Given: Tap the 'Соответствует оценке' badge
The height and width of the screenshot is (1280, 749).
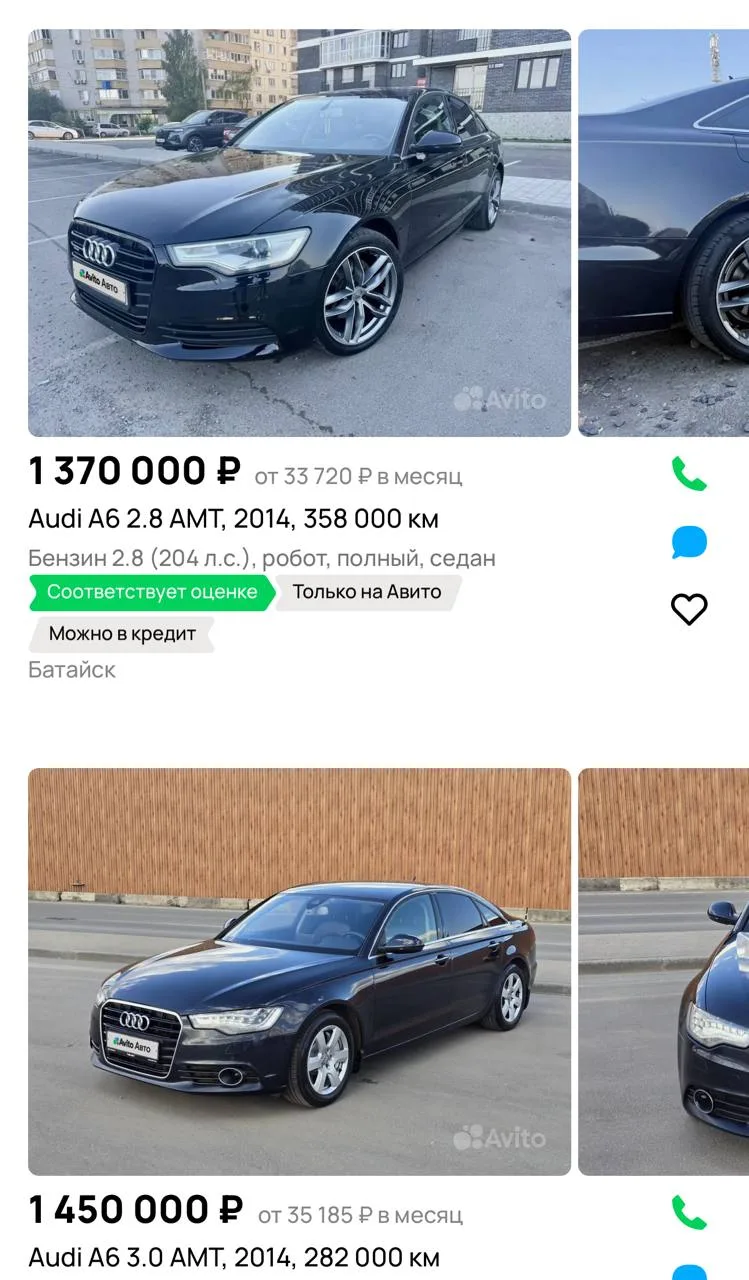Looking at the screenshot, I should click(152, 592).
